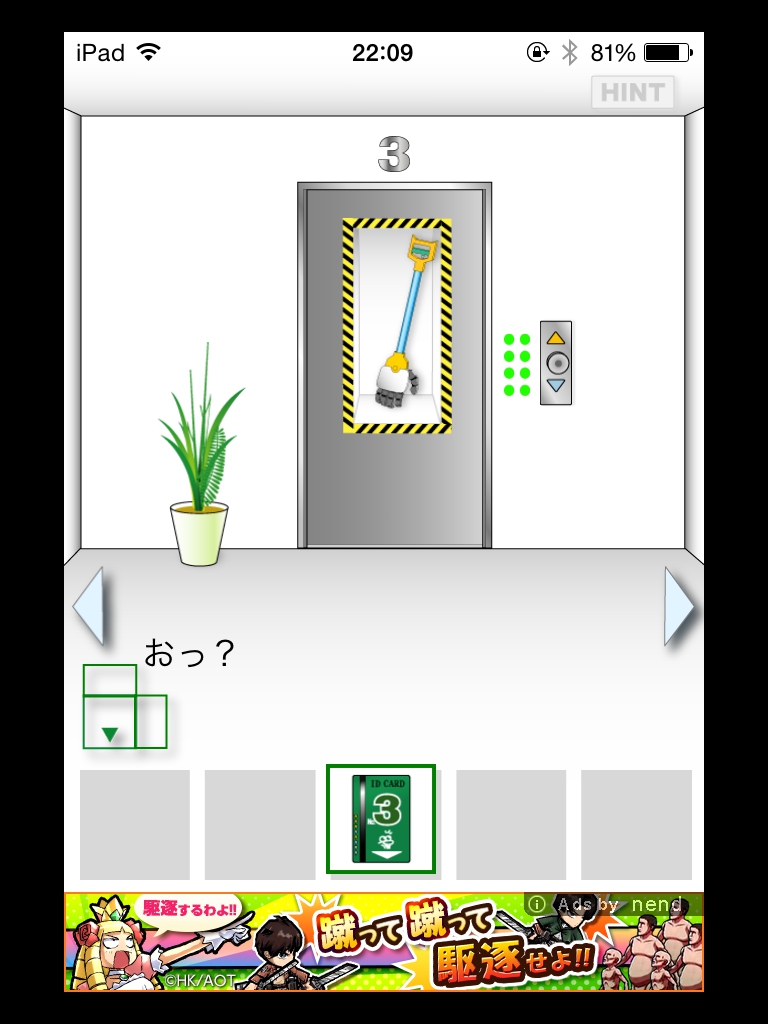Screen dimensions: 768x1024
Task: Turn to the right view
Action: [679, 606]
